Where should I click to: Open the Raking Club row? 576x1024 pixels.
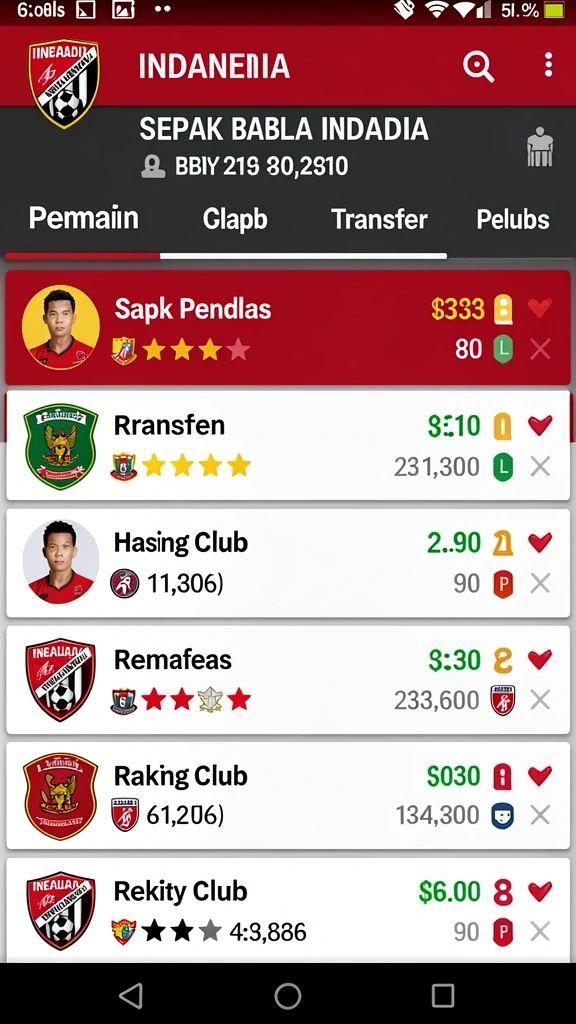pos(288,795)
